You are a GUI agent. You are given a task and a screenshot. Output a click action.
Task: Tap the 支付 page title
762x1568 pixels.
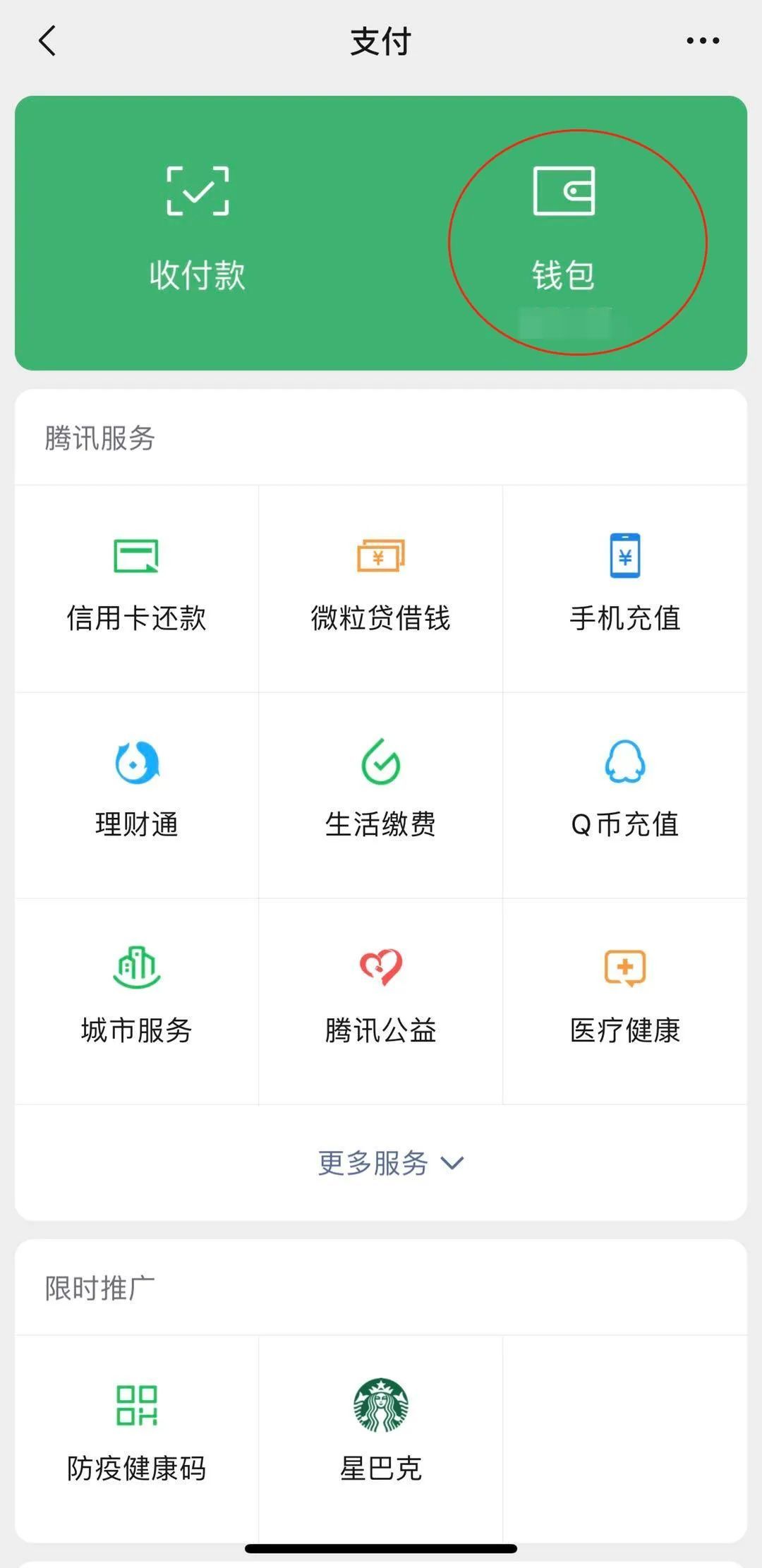381,42
